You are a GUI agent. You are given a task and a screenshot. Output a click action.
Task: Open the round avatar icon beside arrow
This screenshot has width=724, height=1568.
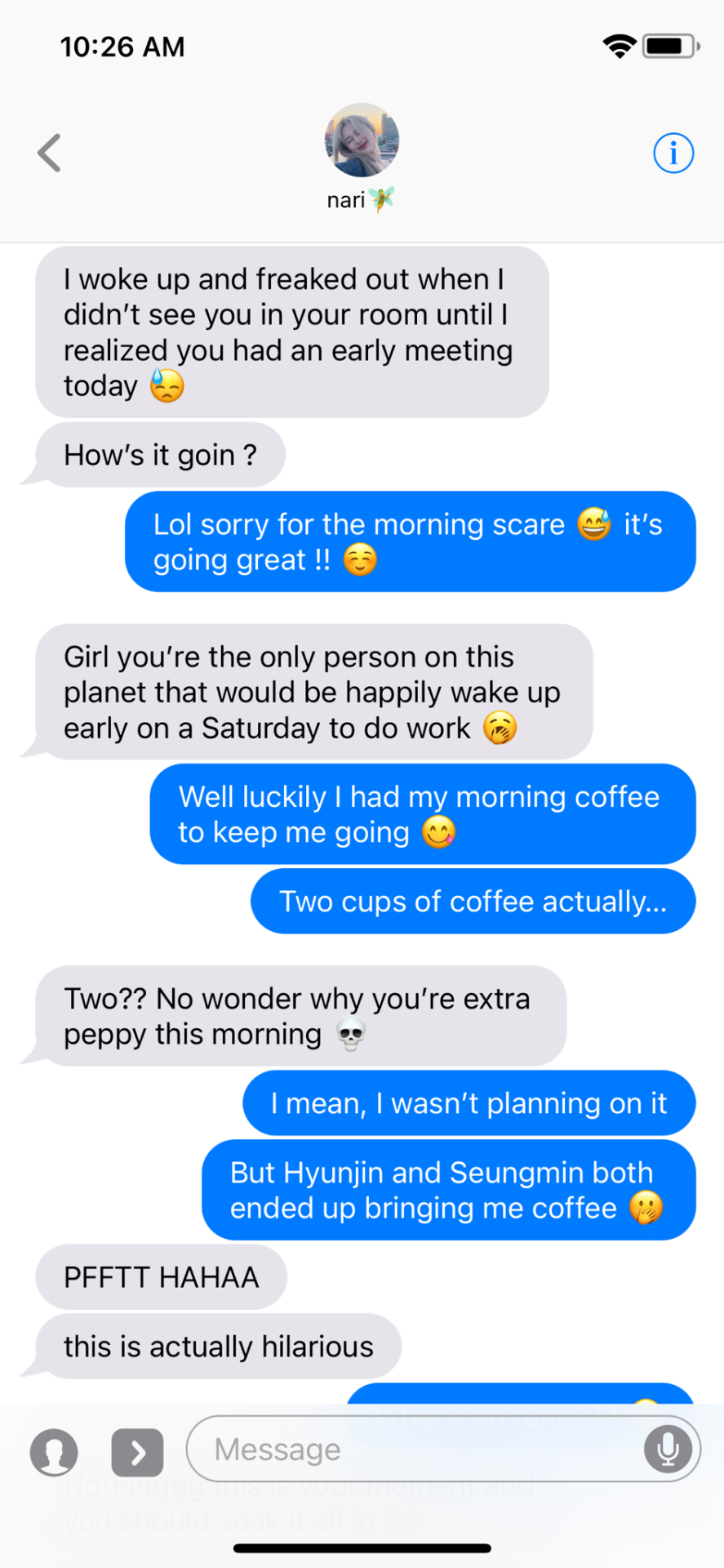pos(54,1452)
